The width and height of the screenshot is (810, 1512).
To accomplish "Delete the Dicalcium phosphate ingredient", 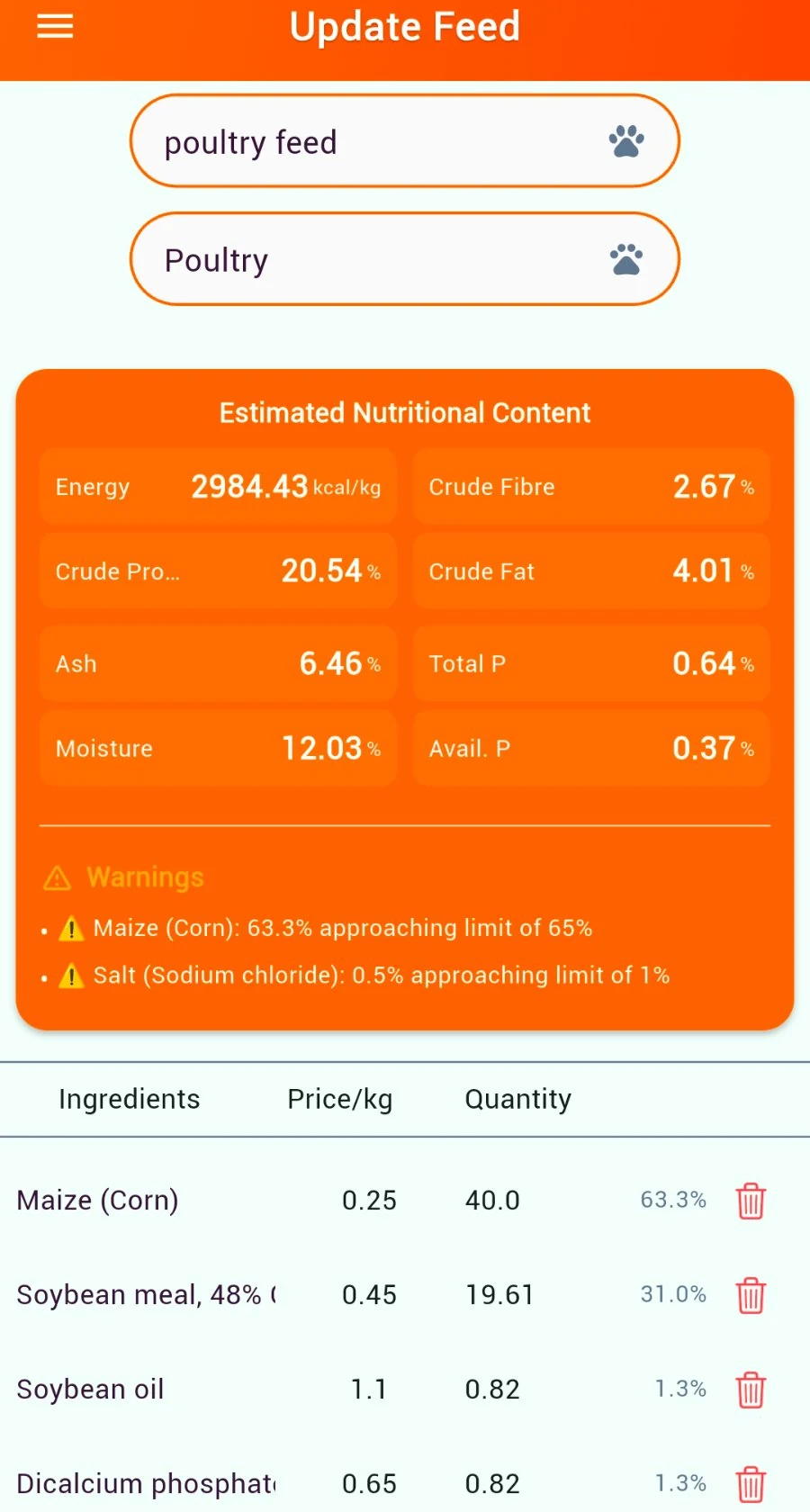I will (x=751, y=1483).
